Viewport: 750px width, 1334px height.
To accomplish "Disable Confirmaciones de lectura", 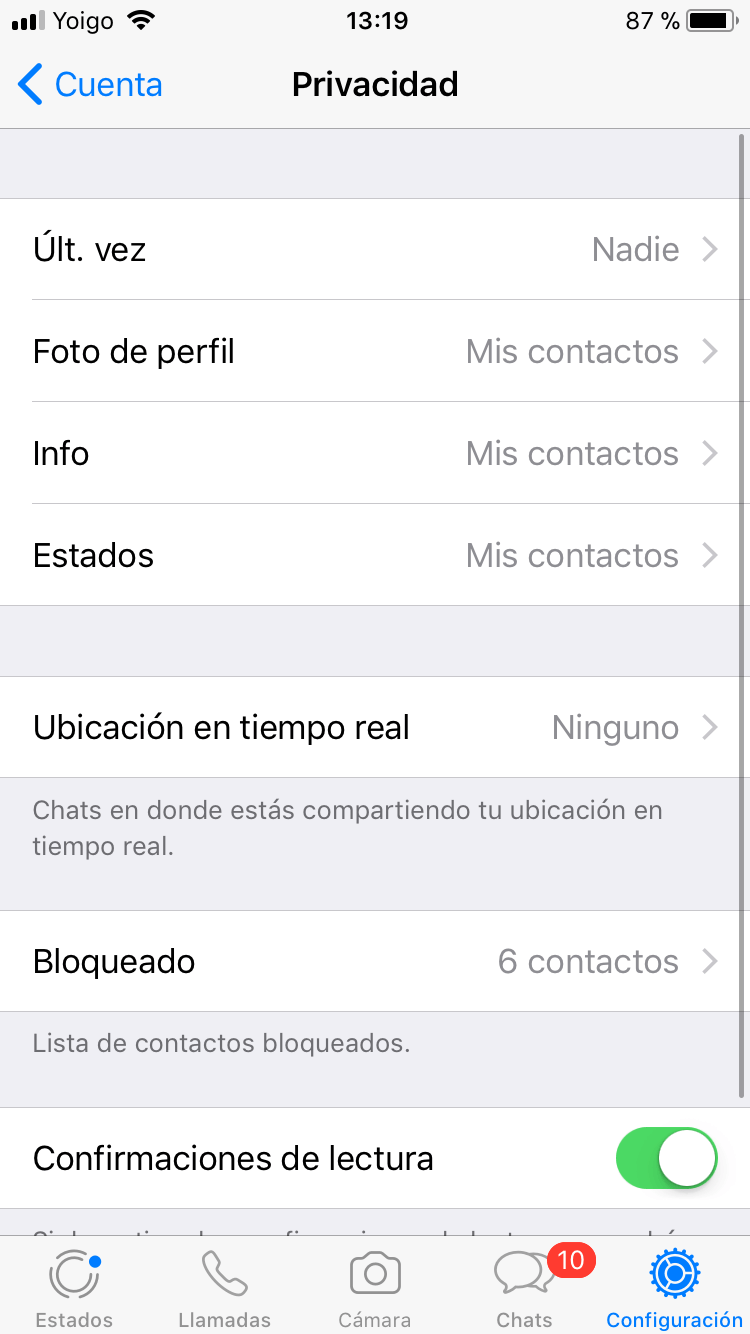I will coord(667,1158).
